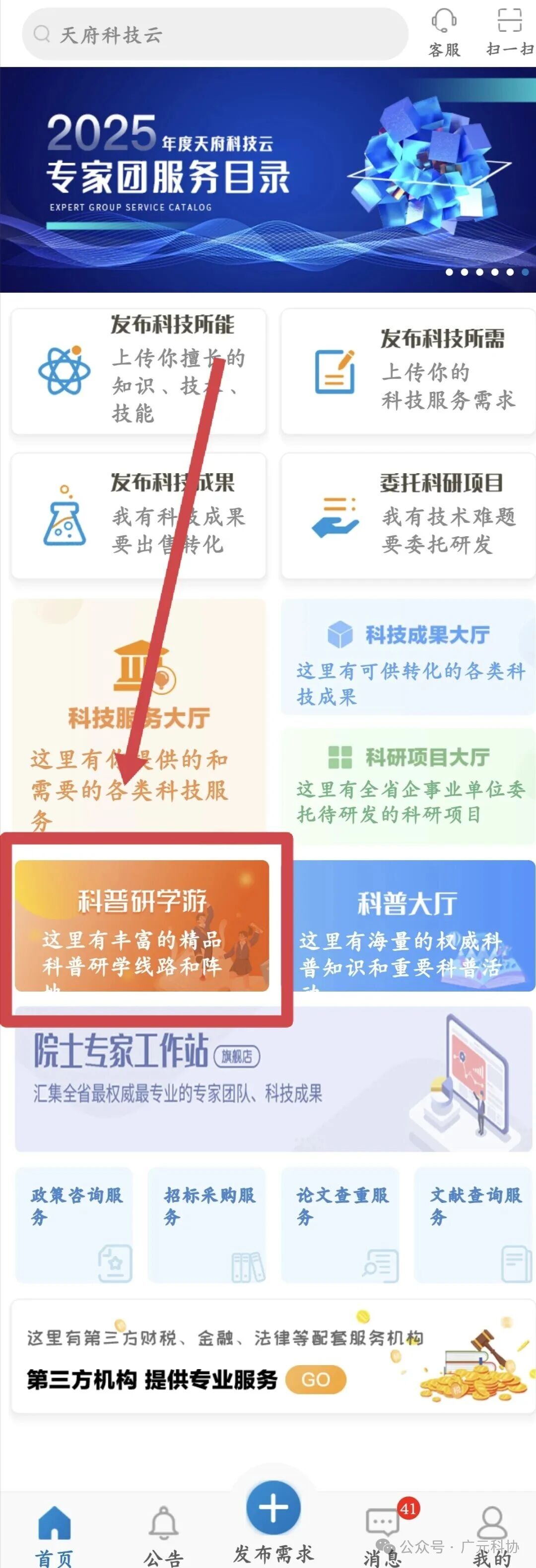Open 发布科技所需 card
This screenshot has height=1568, width=536.
[407, 372]
